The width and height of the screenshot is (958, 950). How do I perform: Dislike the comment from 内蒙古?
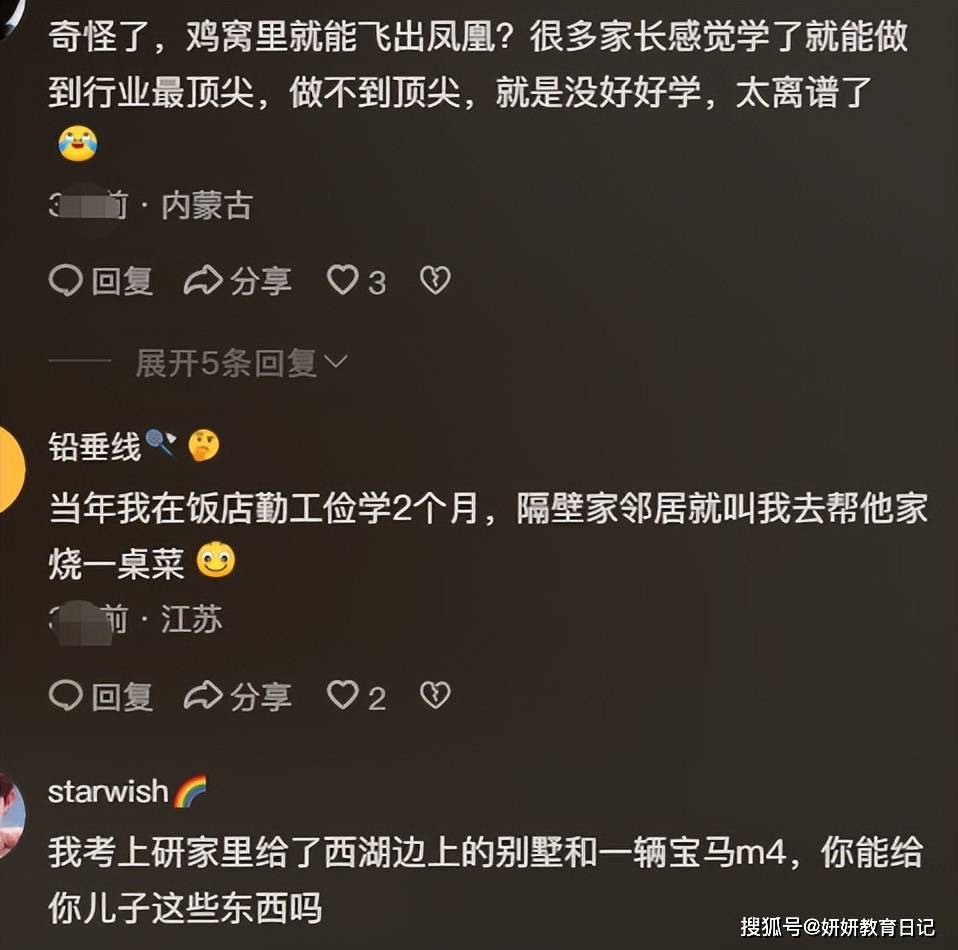pyautogui.click(x=434, y=282)
